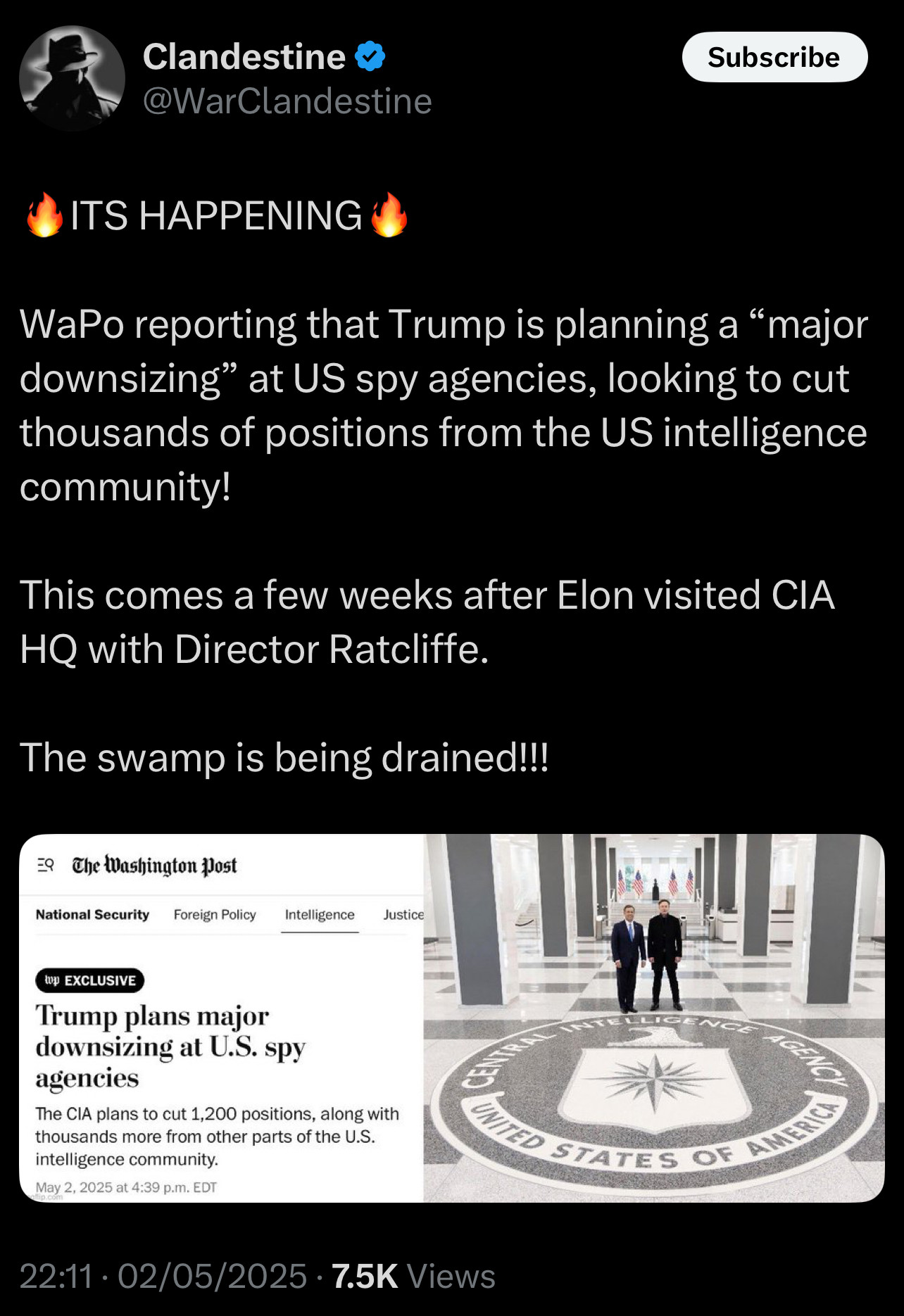Open the attached Washington Post image
The height and width of the screenshot is (1316, 904).
(x=451, y=1018)
